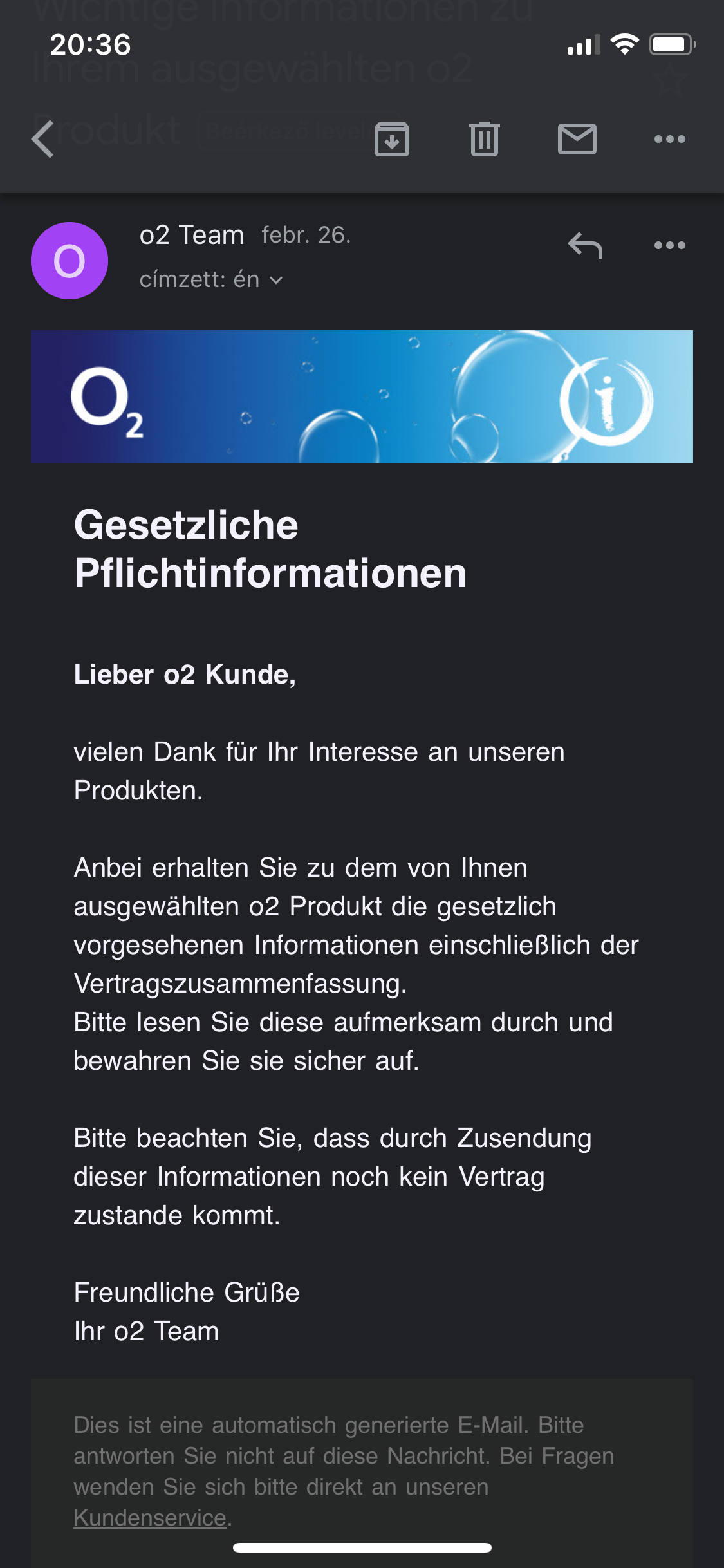The image size is (724, 1568).
Task: Reply to the o2 Team message
Action: pos(585,245)
